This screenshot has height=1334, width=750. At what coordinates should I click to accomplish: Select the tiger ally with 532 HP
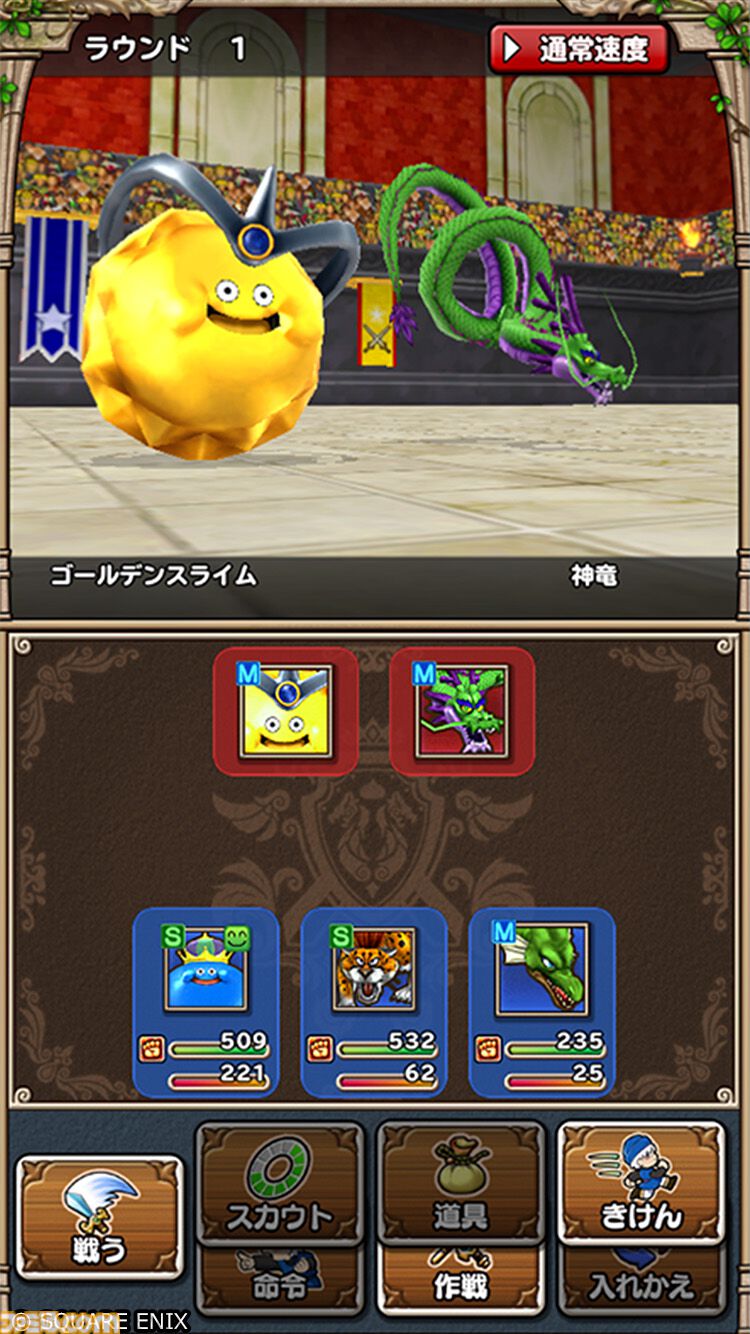click(x=374, y=1002)
